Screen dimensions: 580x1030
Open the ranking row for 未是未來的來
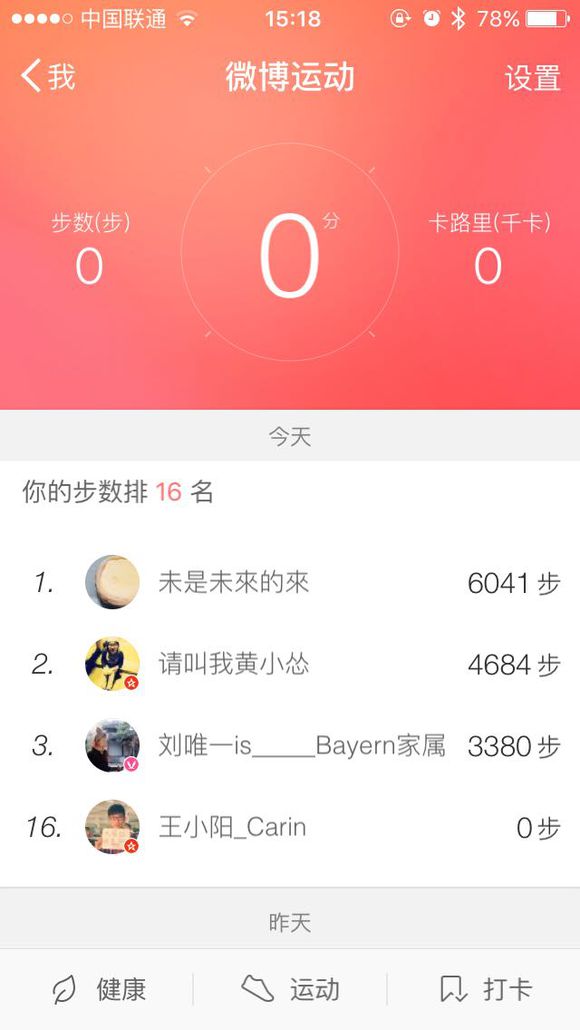tap(290, 582)
